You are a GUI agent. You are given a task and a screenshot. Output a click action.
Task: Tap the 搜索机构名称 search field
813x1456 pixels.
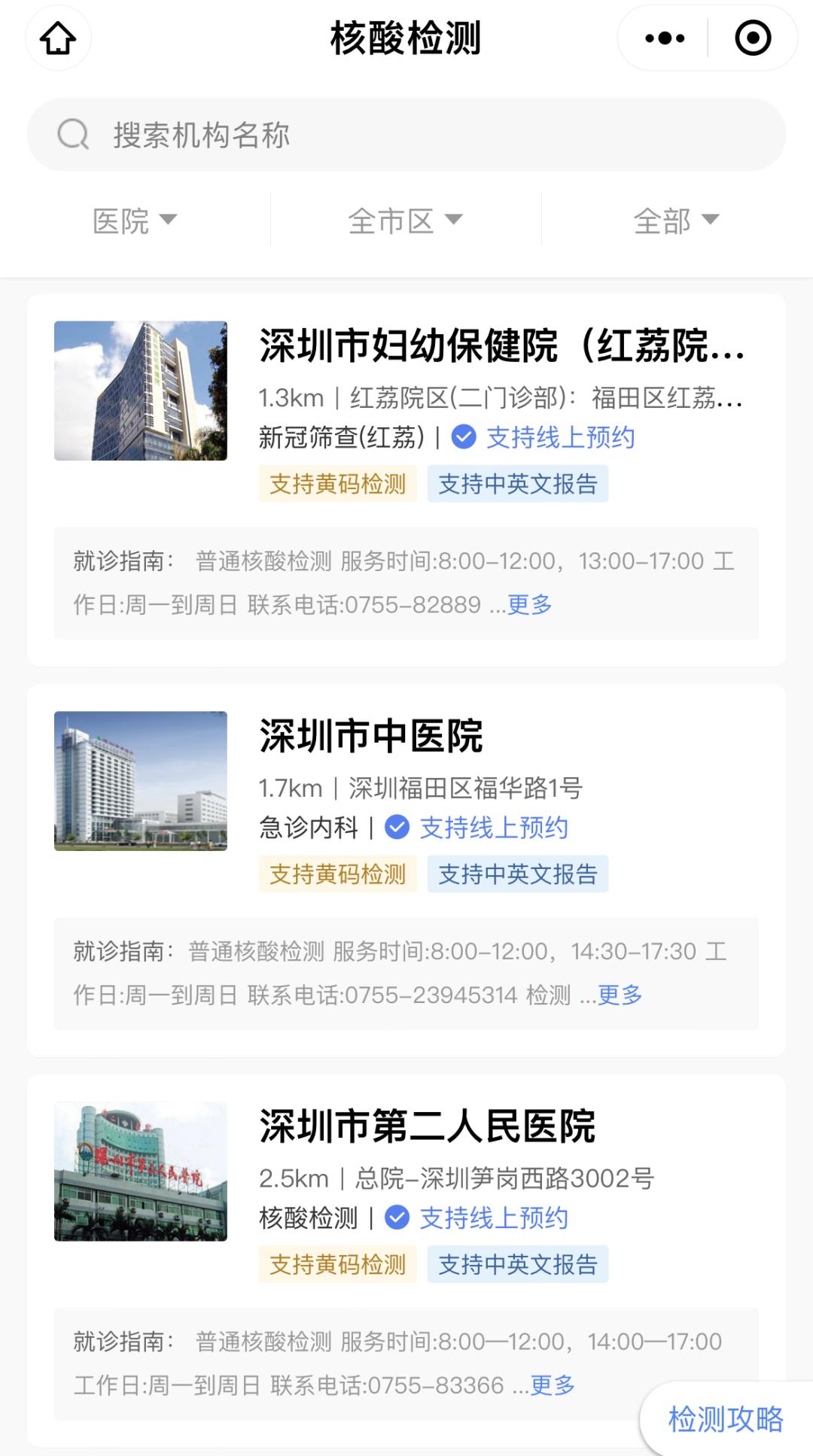pyautogui.click(x=406, y=135)
